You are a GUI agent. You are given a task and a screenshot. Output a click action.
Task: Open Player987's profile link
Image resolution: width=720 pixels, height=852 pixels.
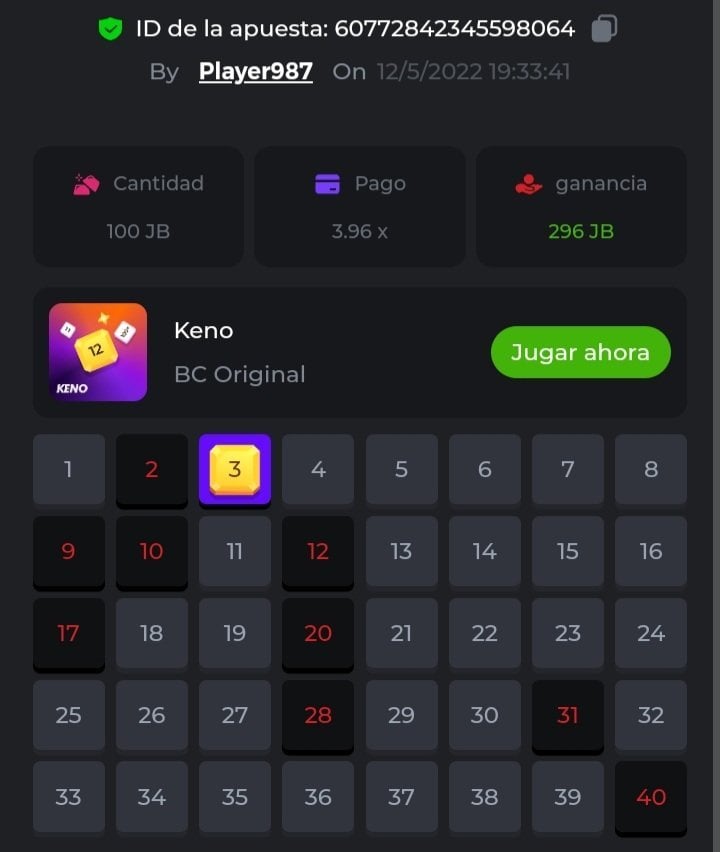pos(255,72)
